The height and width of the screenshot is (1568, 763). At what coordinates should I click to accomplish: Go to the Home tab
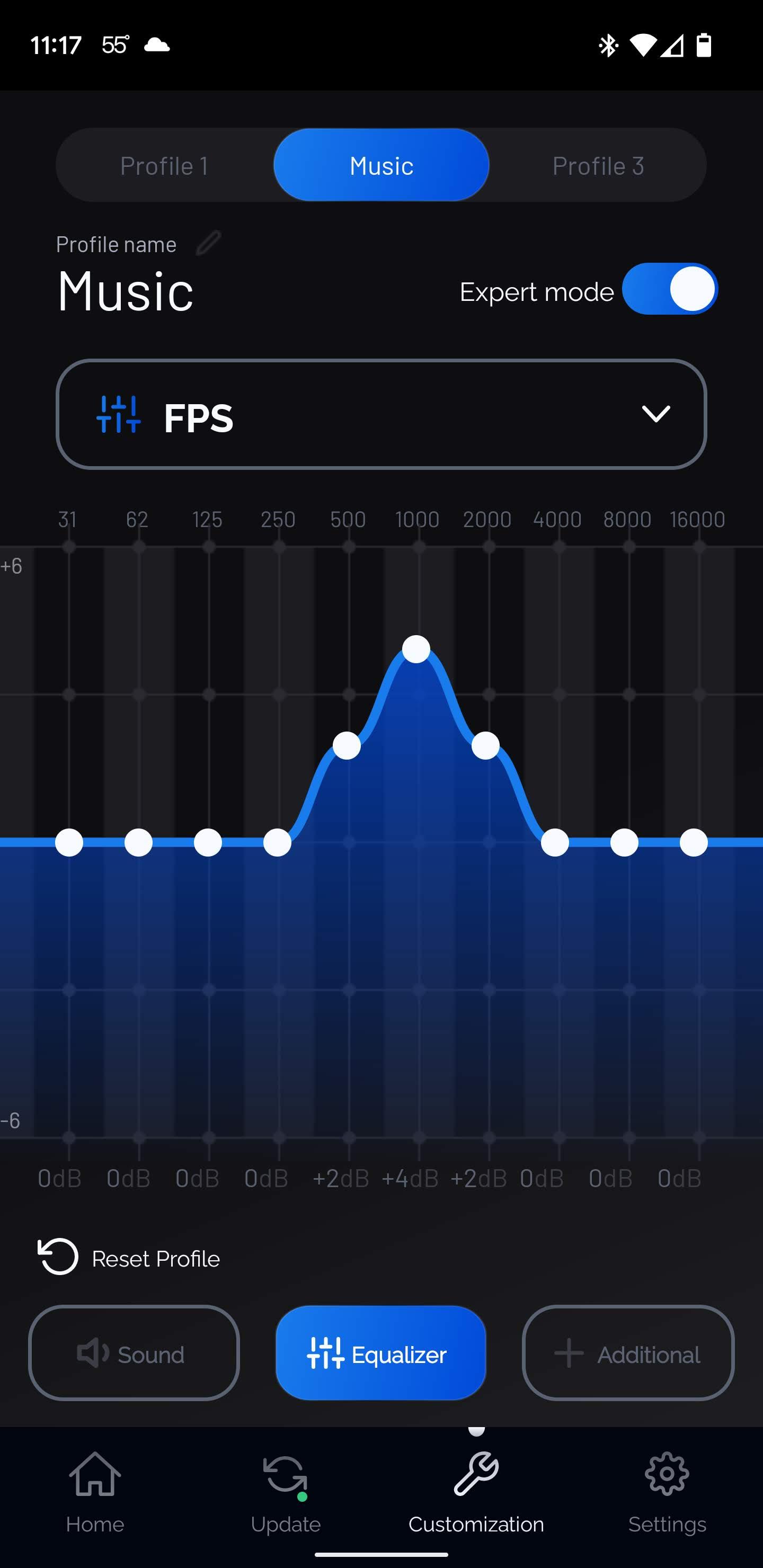click(x=95, y=1493)
